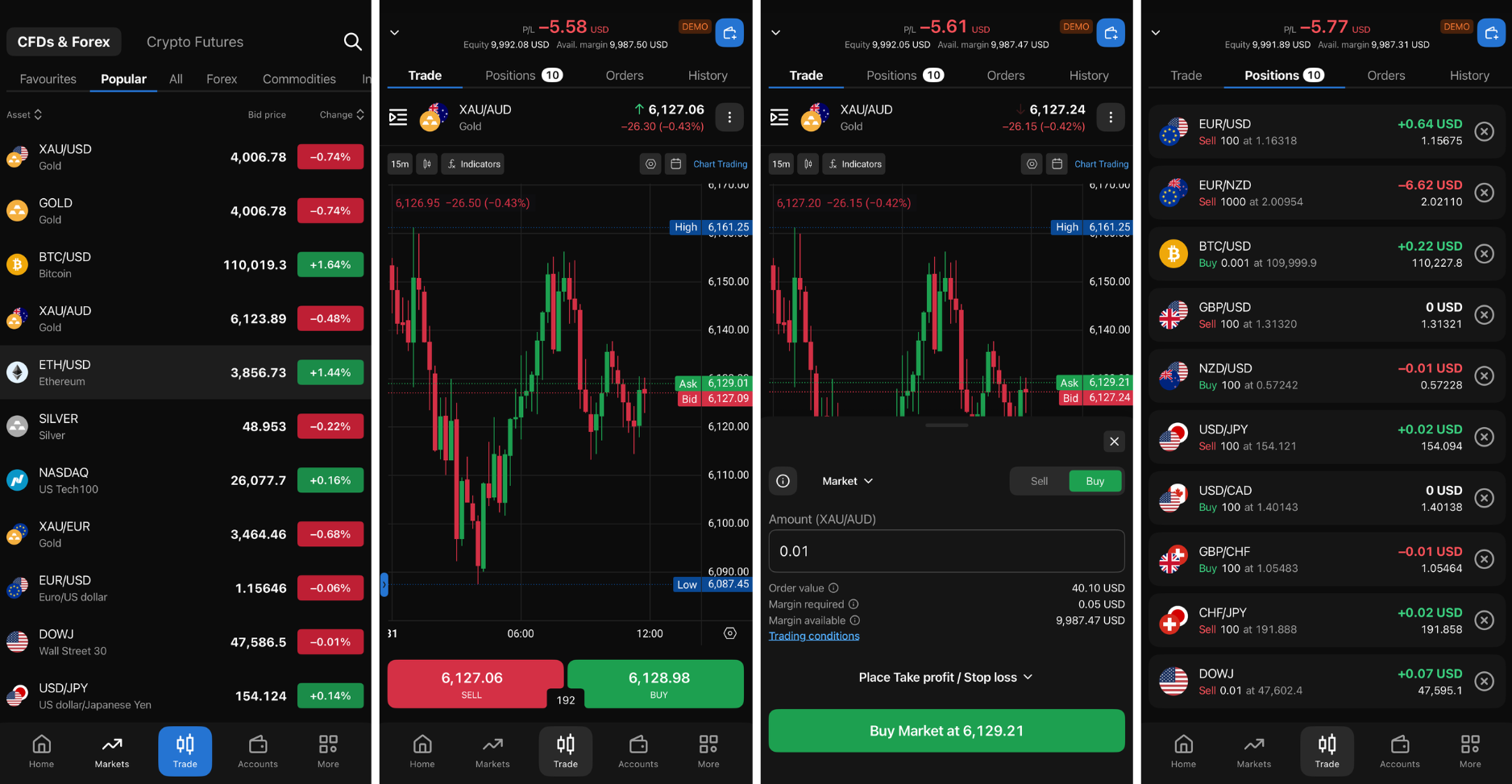Screen dimensions: 1512x784
Task: Sort assets by the Change column
Action: click(342, 114)
